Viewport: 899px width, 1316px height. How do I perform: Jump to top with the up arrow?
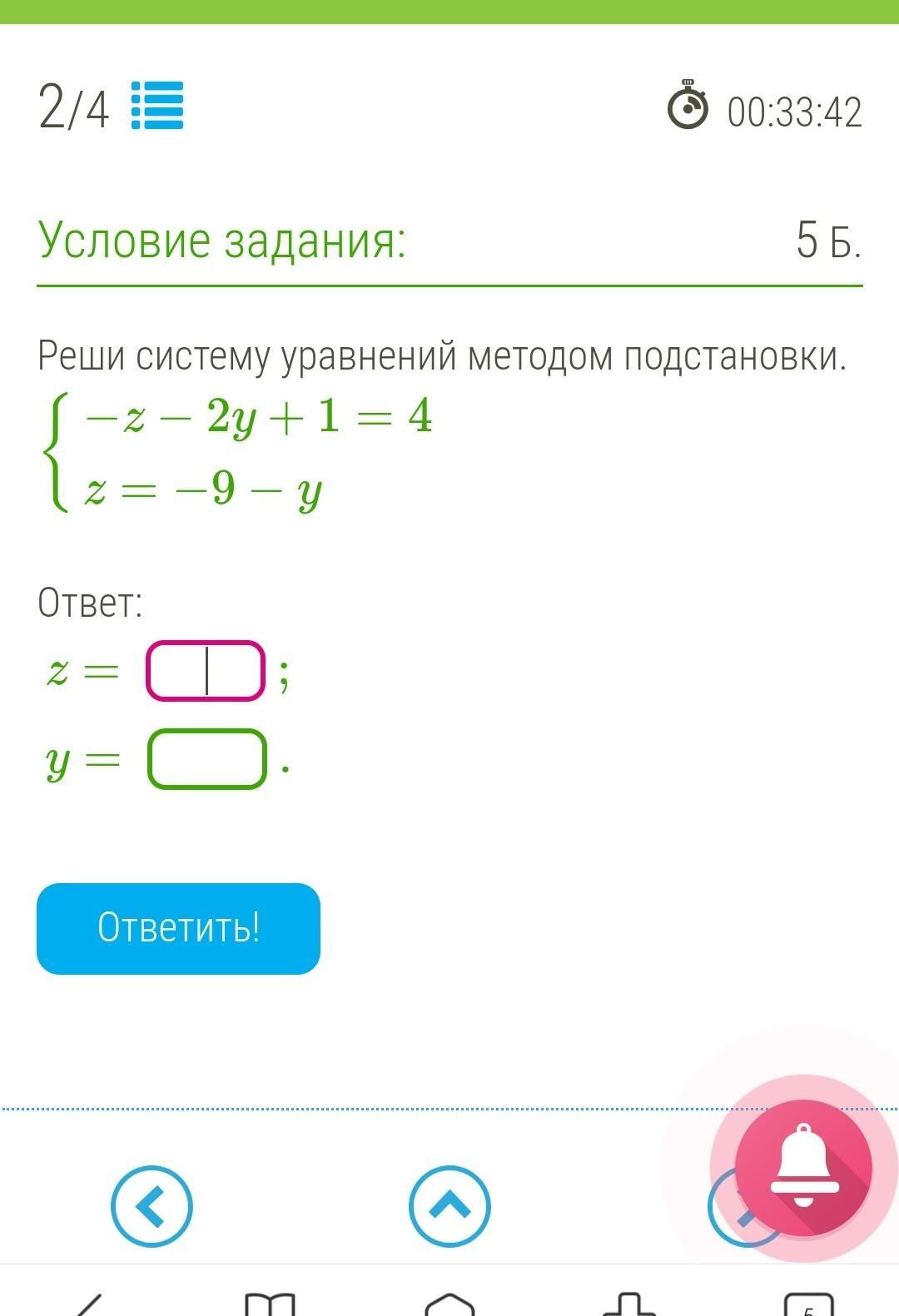point(449,1206)
